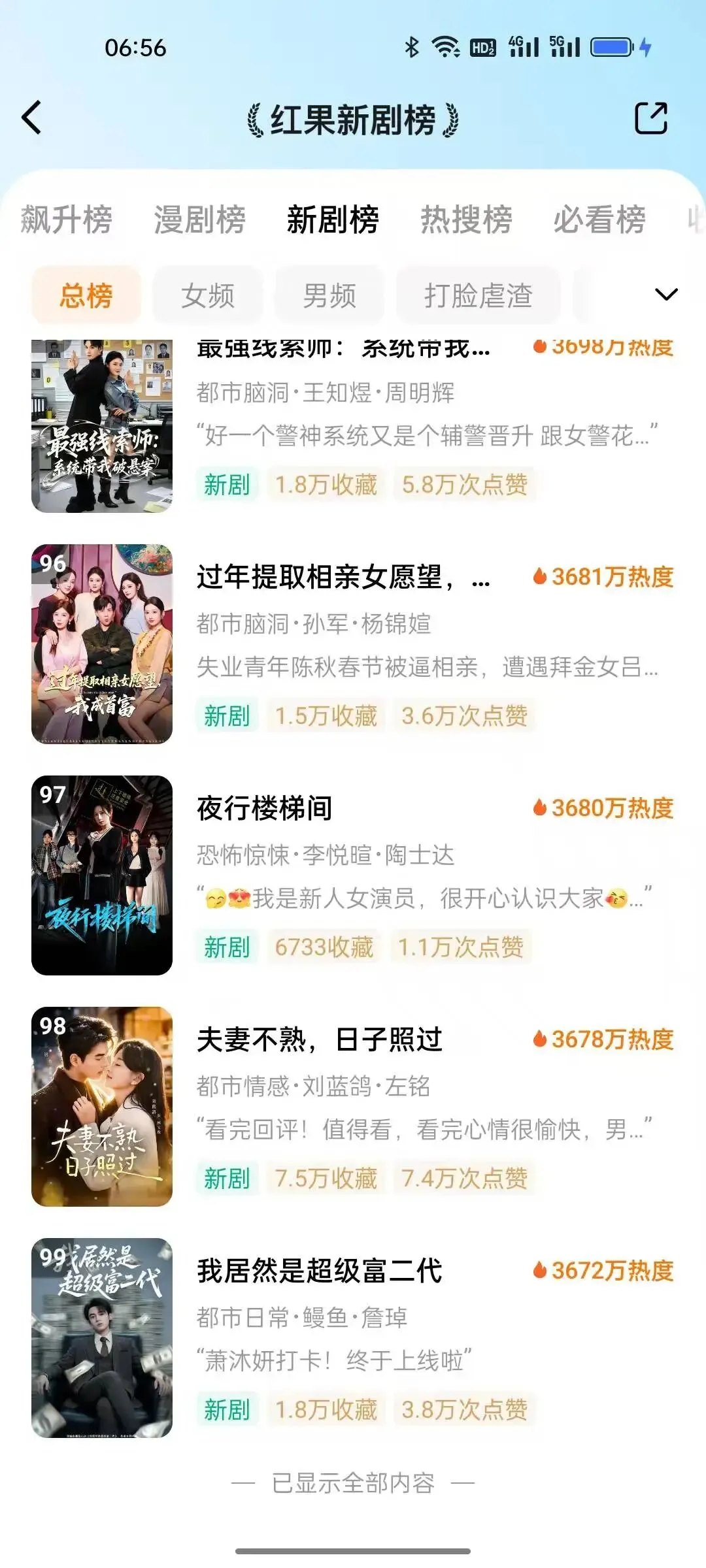Filter the ranking by 打脸虐渣

click(x=478, y=295)
